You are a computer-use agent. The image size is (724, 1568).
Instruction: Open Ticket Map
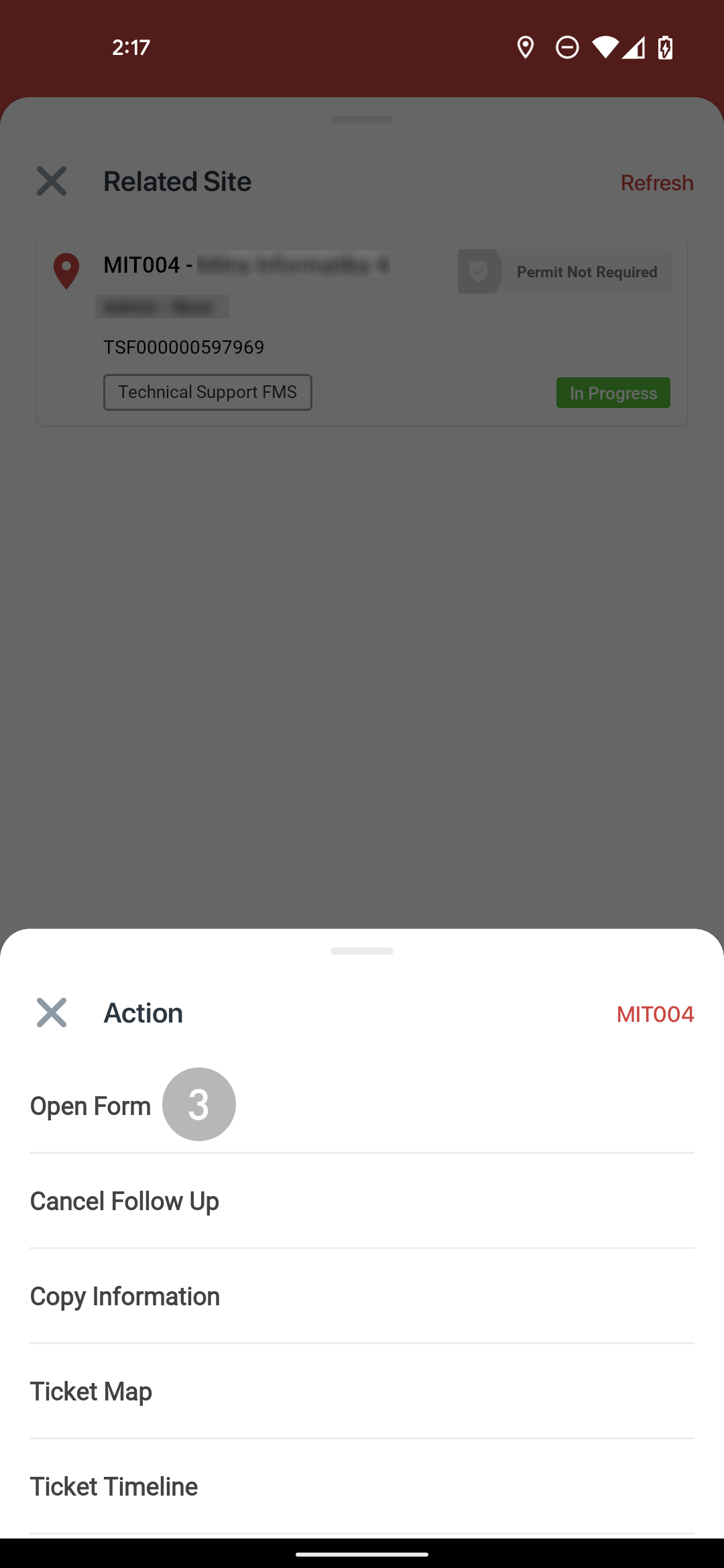click(x=362, y=1391)
